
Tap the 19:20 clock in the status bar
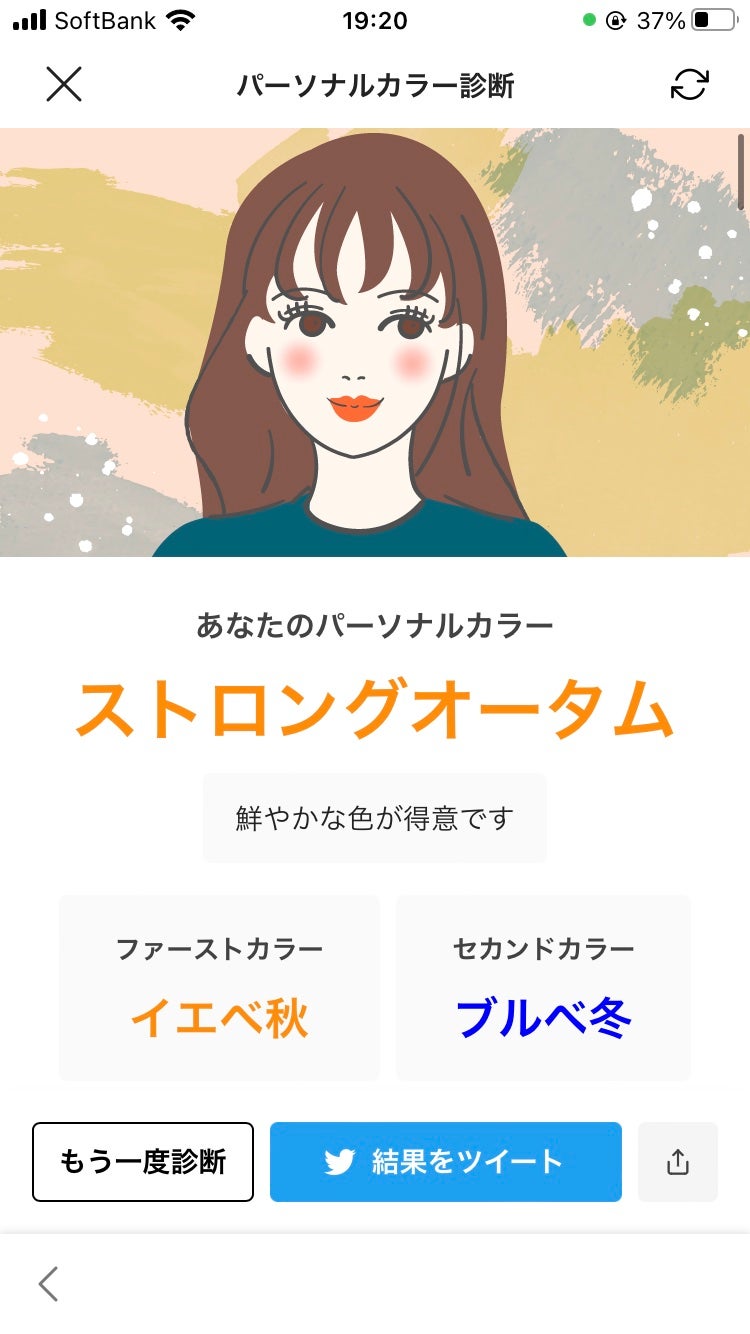tap(375, 21)
